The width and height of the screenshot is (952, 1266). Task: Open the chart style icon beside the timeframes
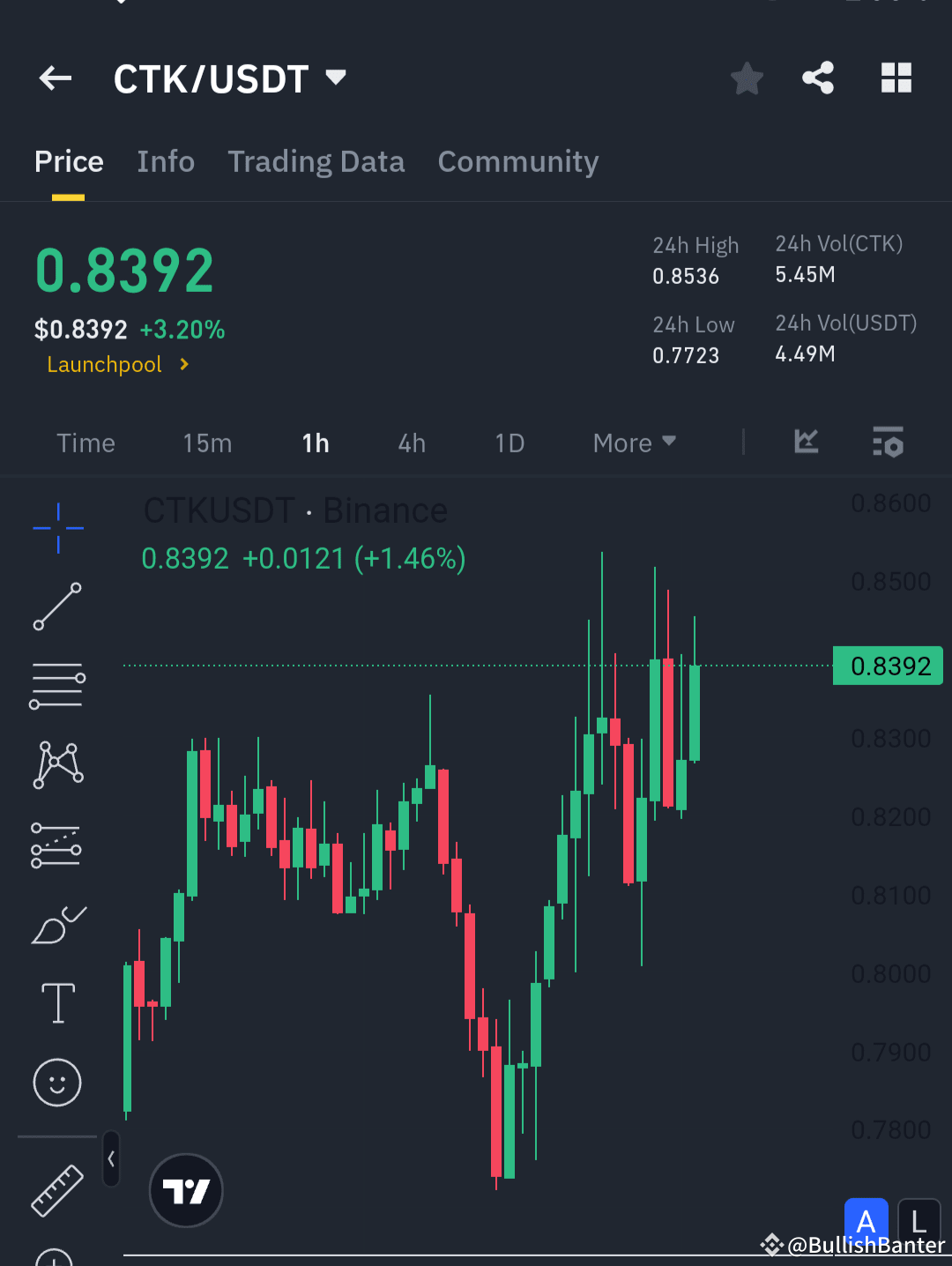click(807, 443)
